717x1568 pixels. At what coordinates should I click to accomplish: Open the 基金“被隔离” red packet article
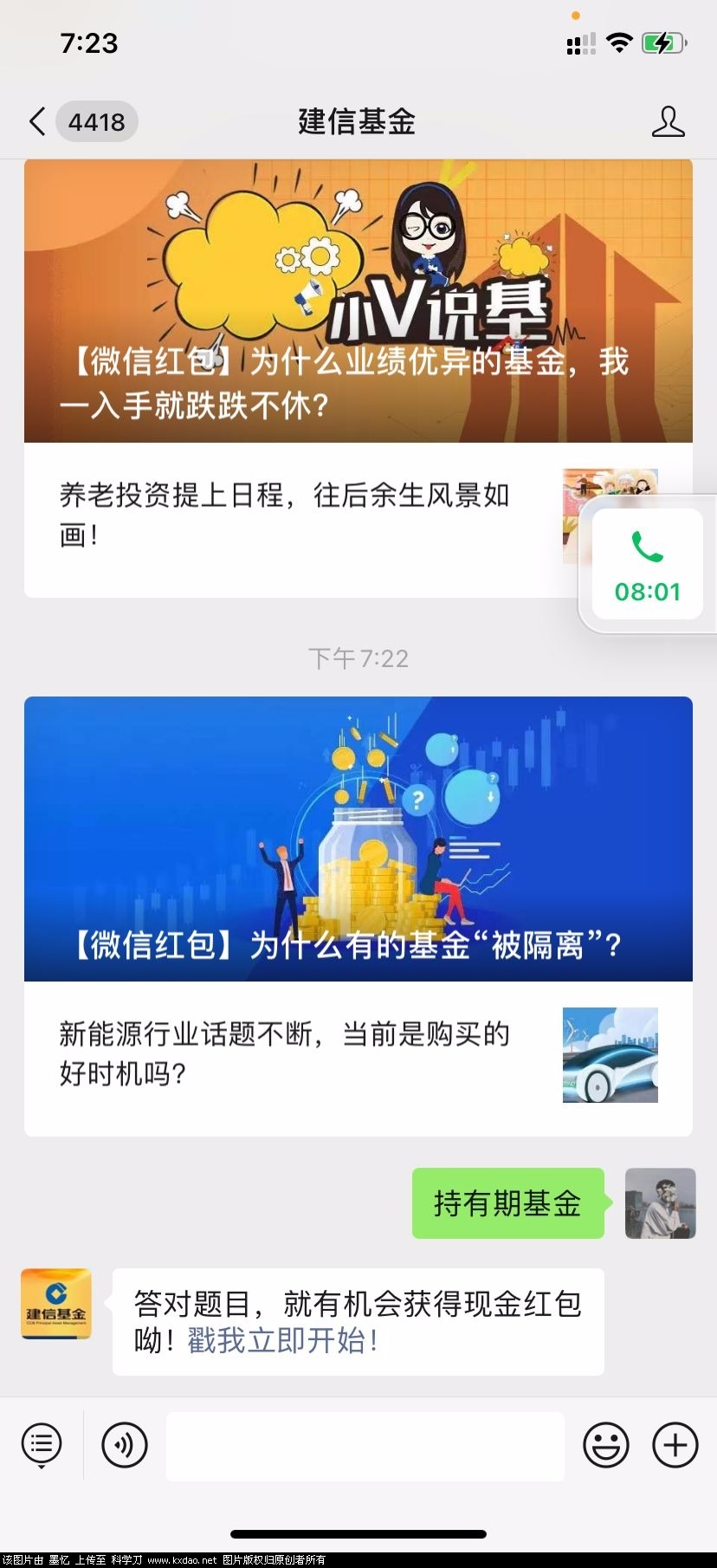coord(358,839)
